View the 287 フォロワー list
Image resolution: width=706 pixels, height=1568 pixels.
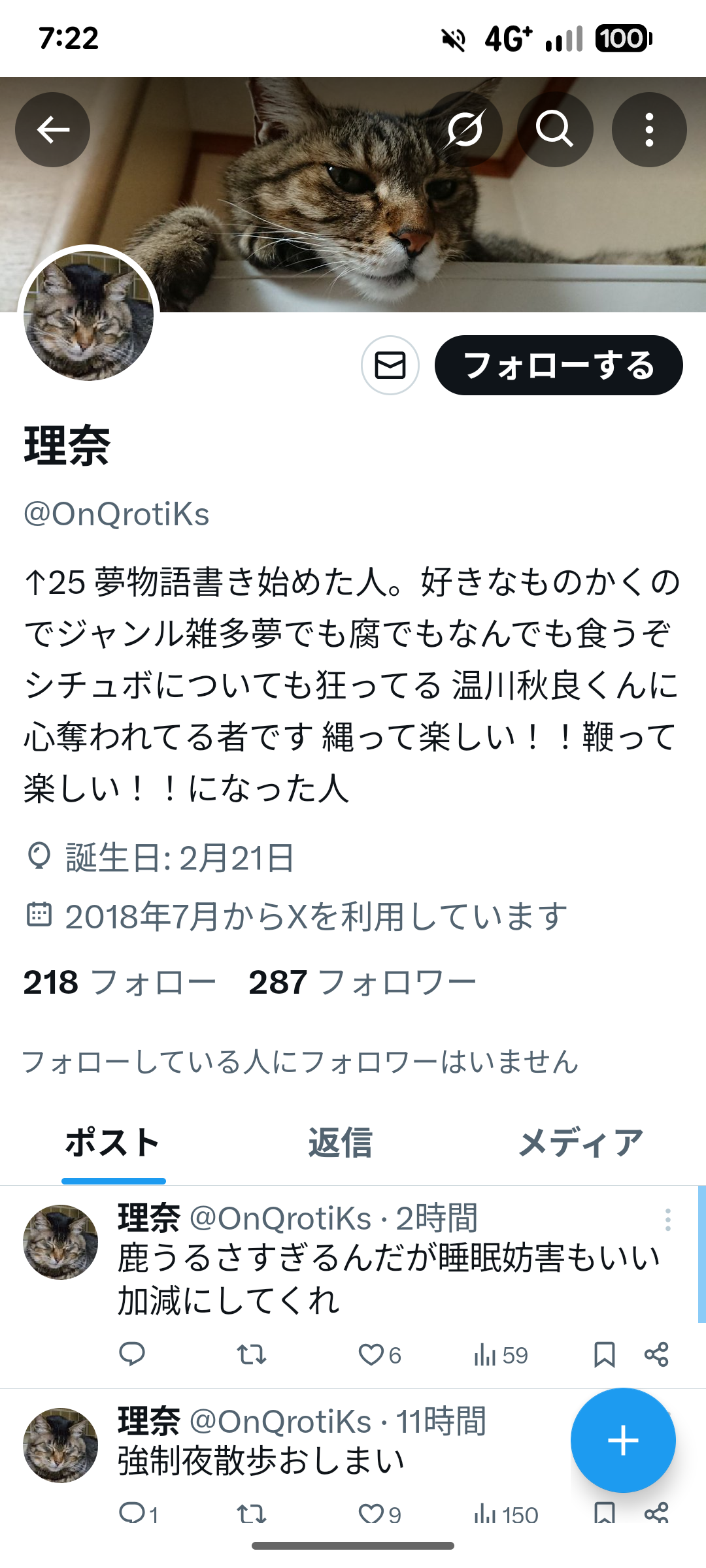coord(363,983)
